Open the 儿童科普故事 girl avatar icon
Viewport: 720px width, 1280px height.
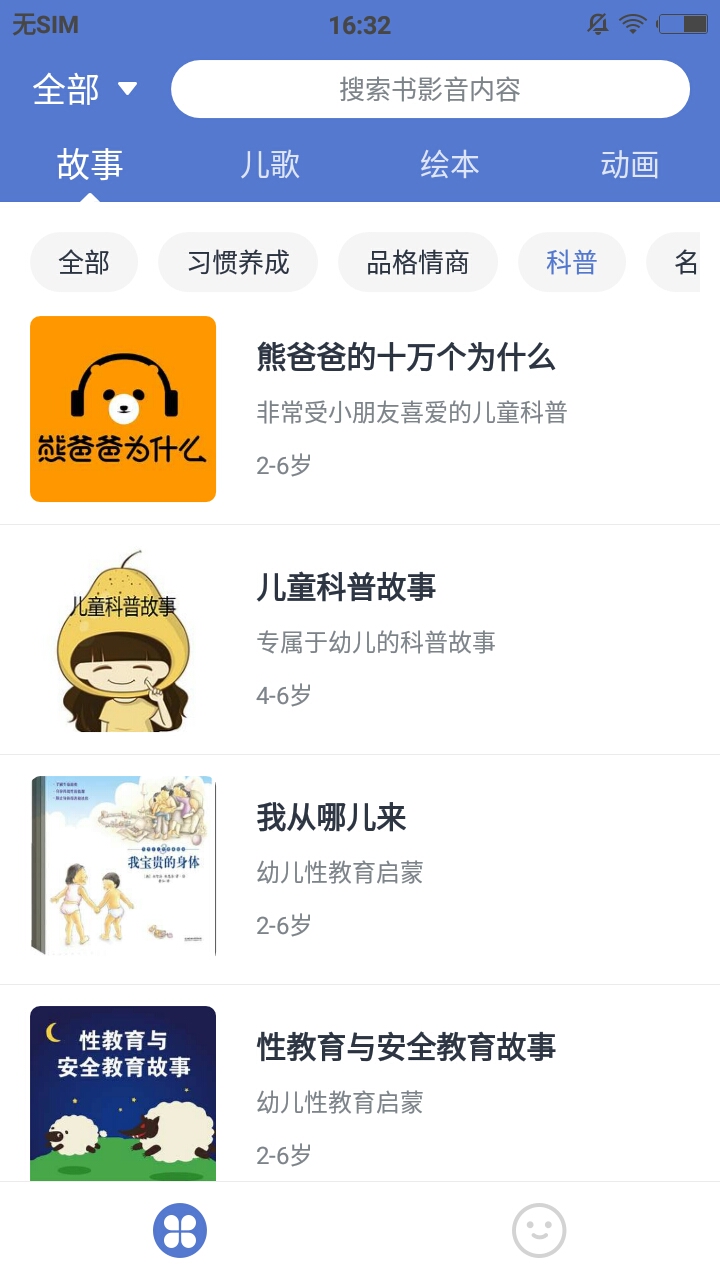pos(122,638)
